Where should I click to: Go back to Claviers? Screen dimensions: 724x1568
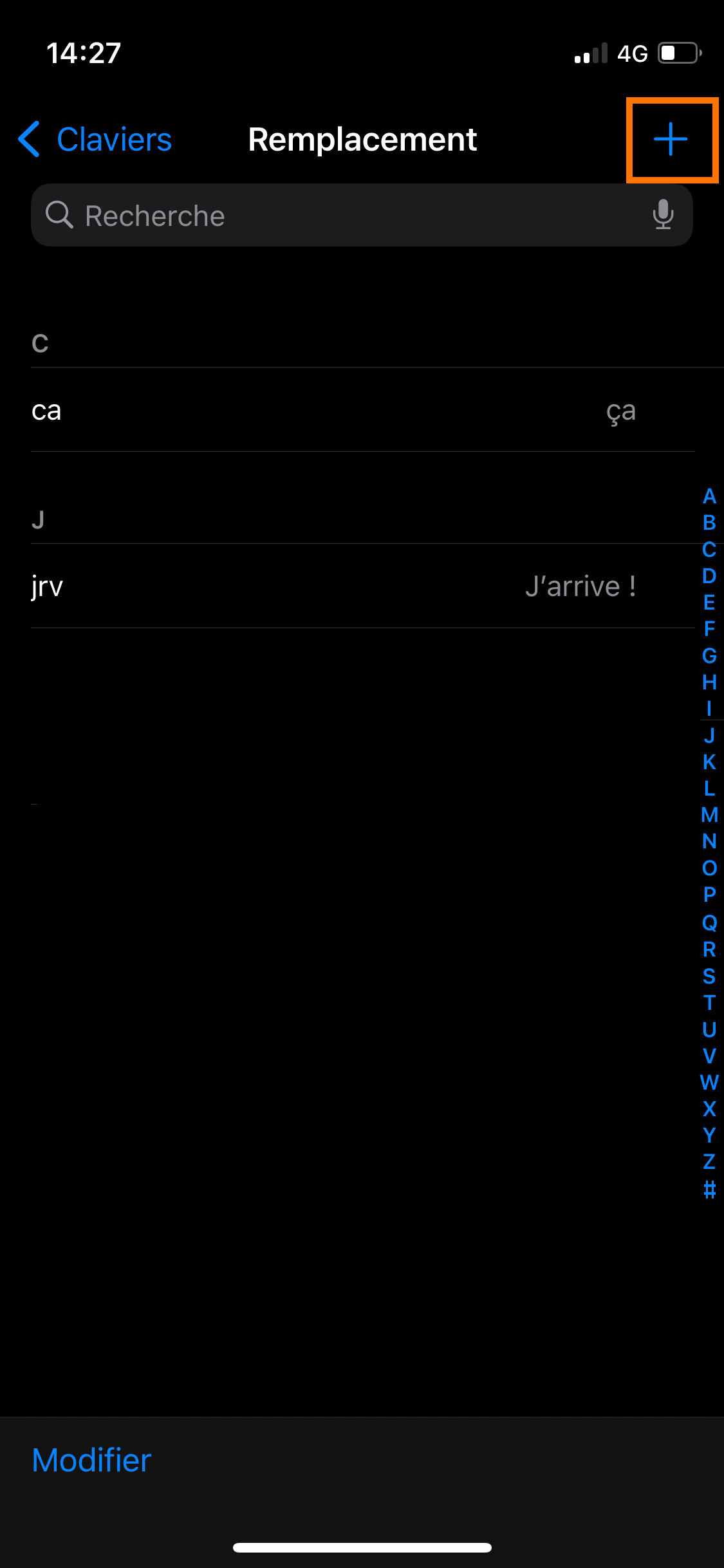95,139
